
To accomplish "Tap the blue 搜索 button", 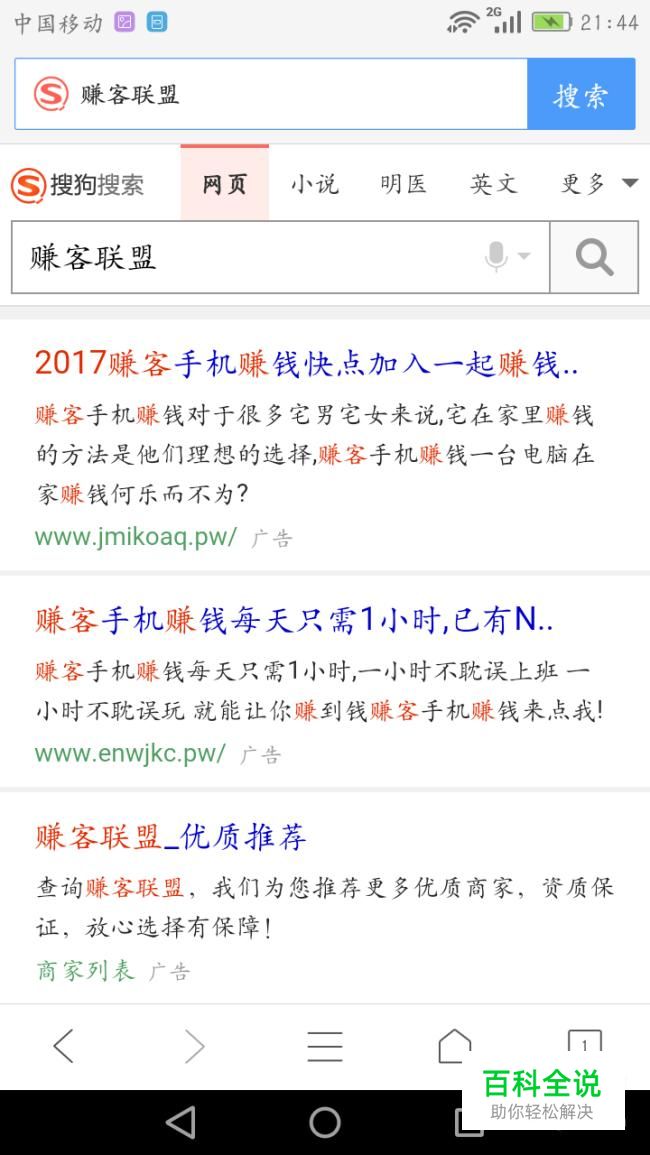I will tap(581, 95).
